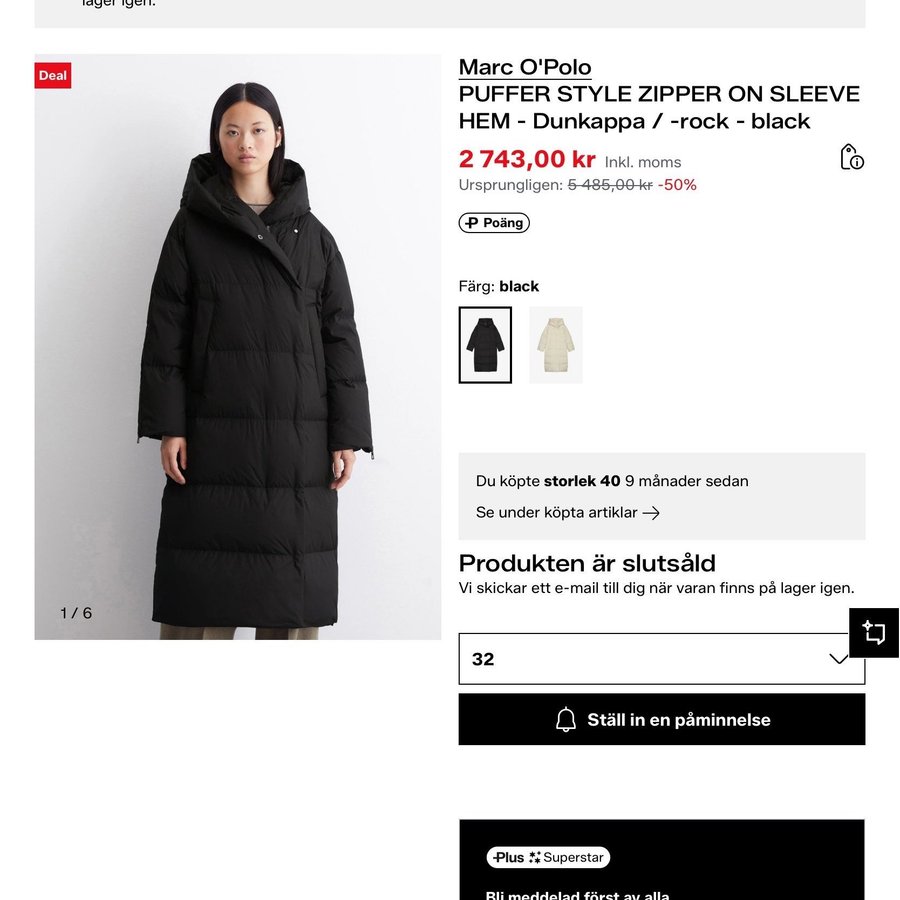Tap 'Ställ in en påminnelse' button
900x900 pixels.
[x=661, y=720]
